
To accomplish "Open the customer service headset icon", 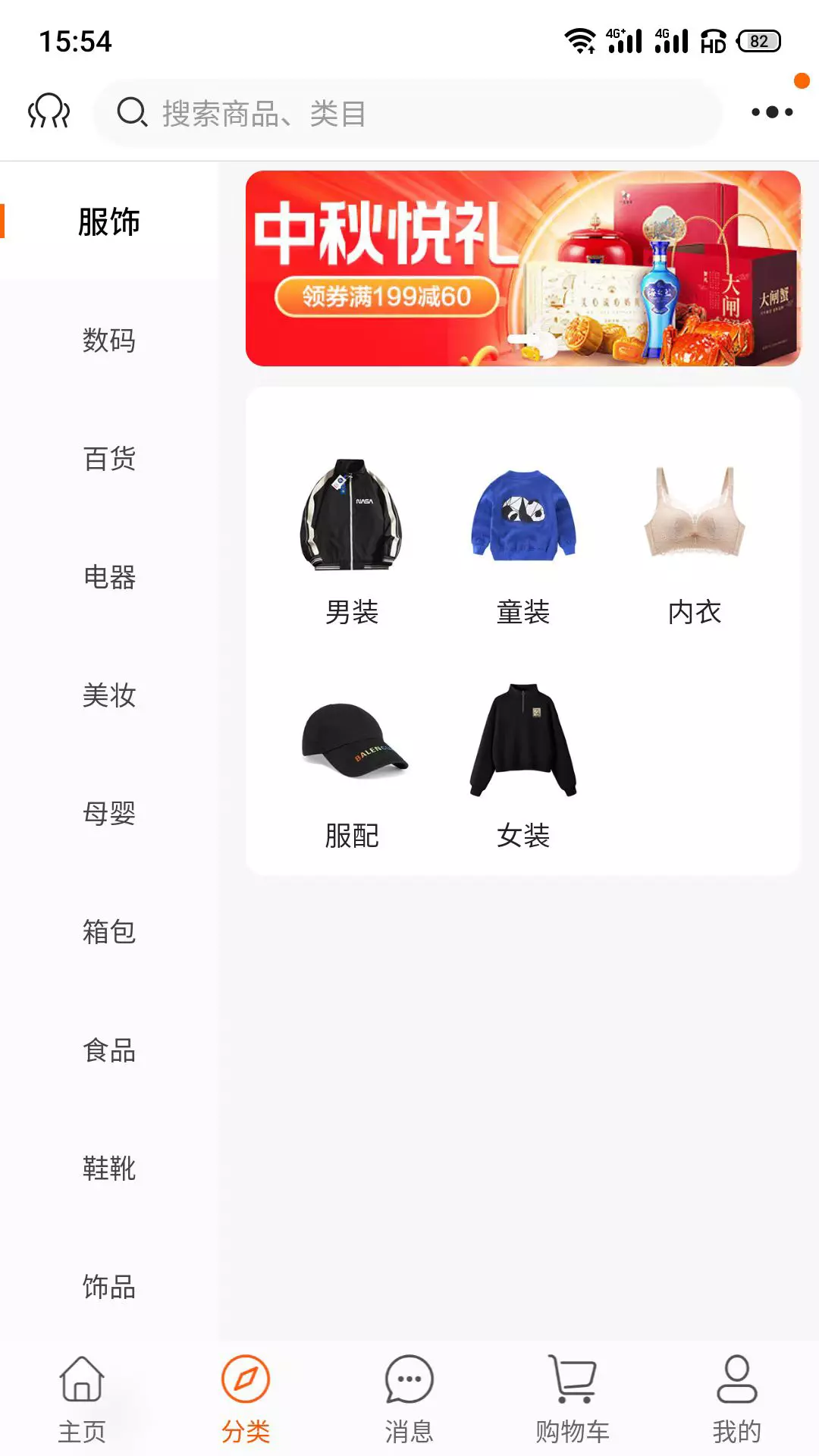I will (49, 112).
